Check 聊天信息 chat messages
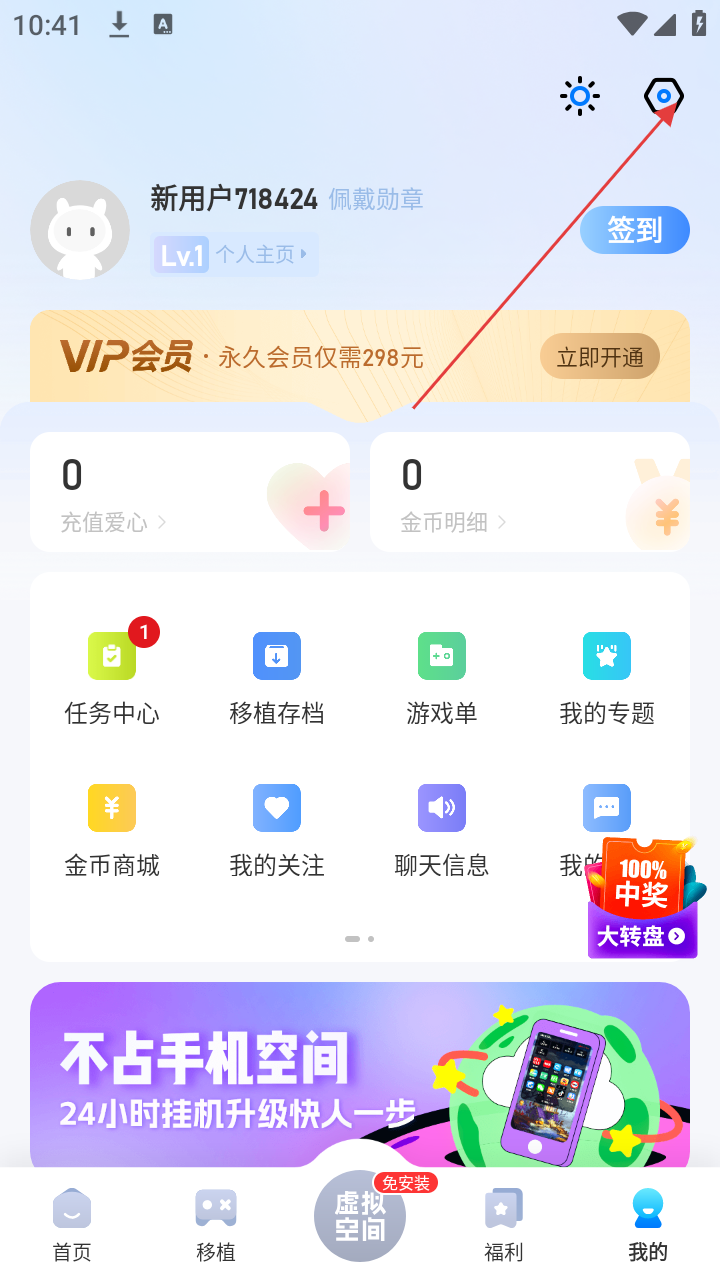The image size is (720, 1280). click(442, 830)
